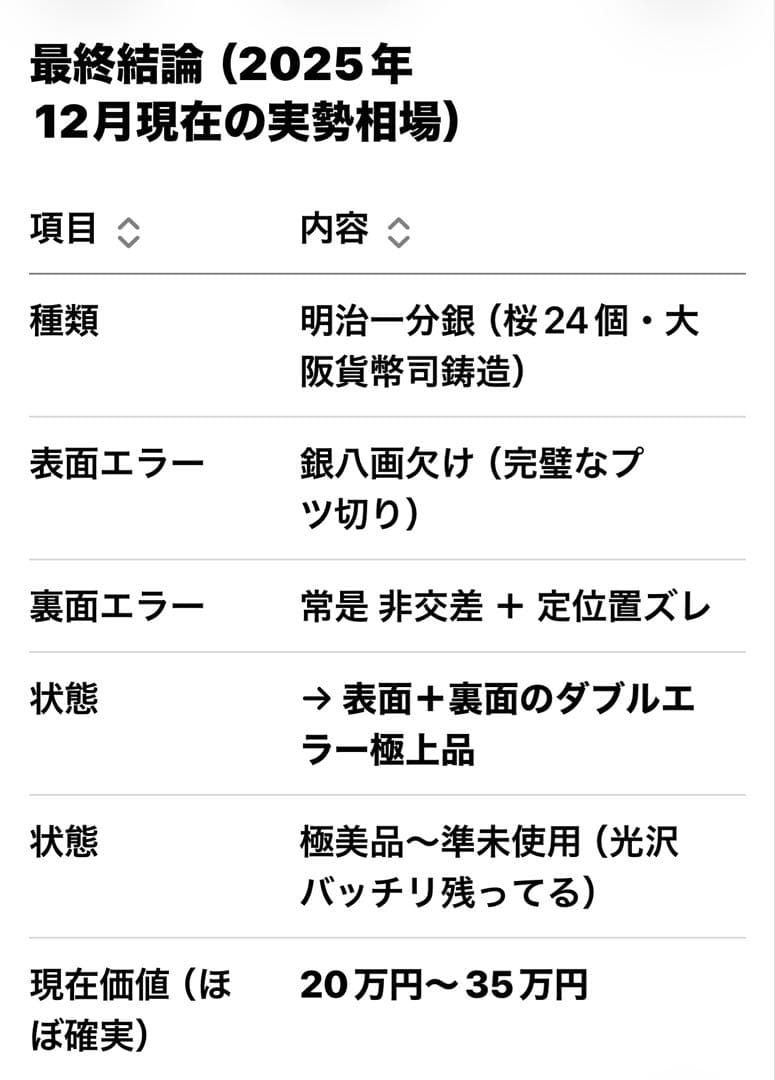Click the upward sort chevron beside 項目

(128, 224)
